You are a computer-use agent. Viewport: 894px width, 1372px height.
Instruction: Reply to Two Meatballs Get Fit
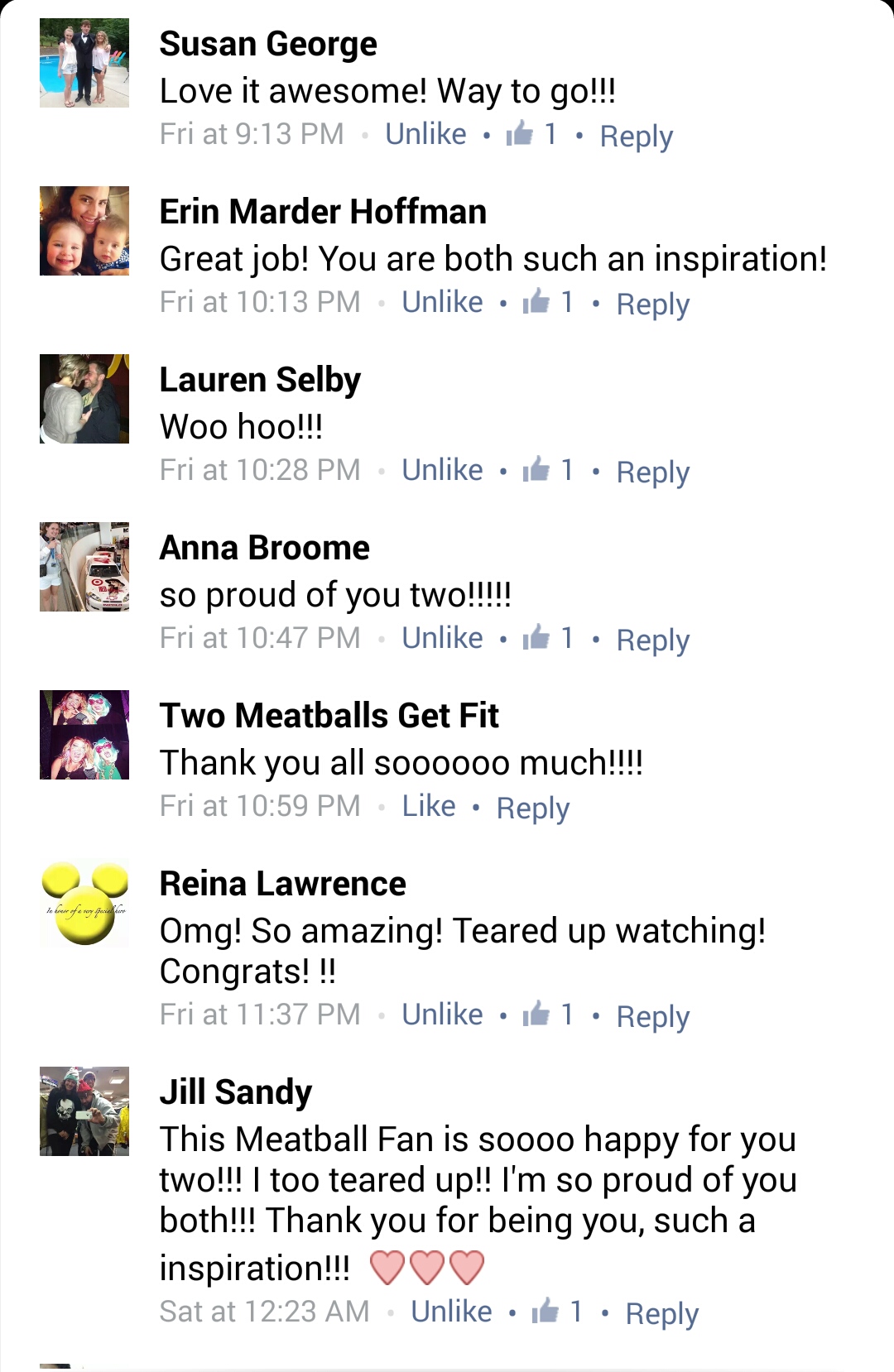click(x=532, y=808)
